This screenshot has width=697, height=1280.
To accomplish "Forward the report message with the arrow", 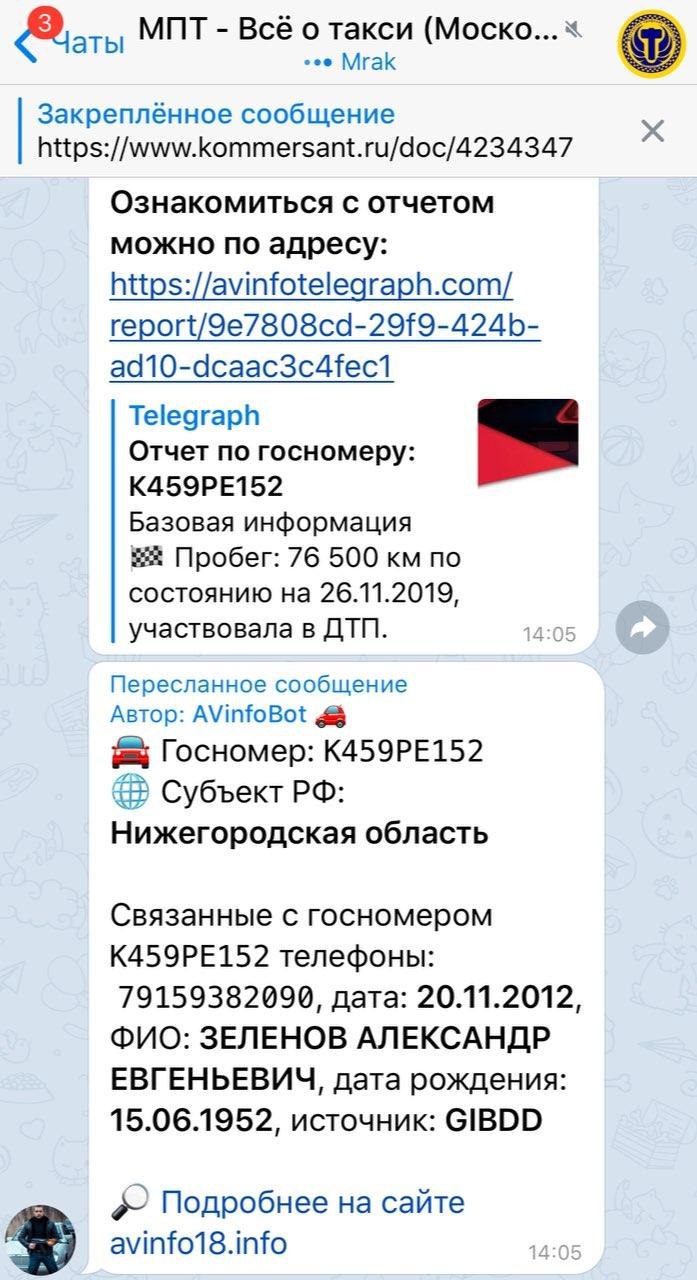I will pos(641,627).
